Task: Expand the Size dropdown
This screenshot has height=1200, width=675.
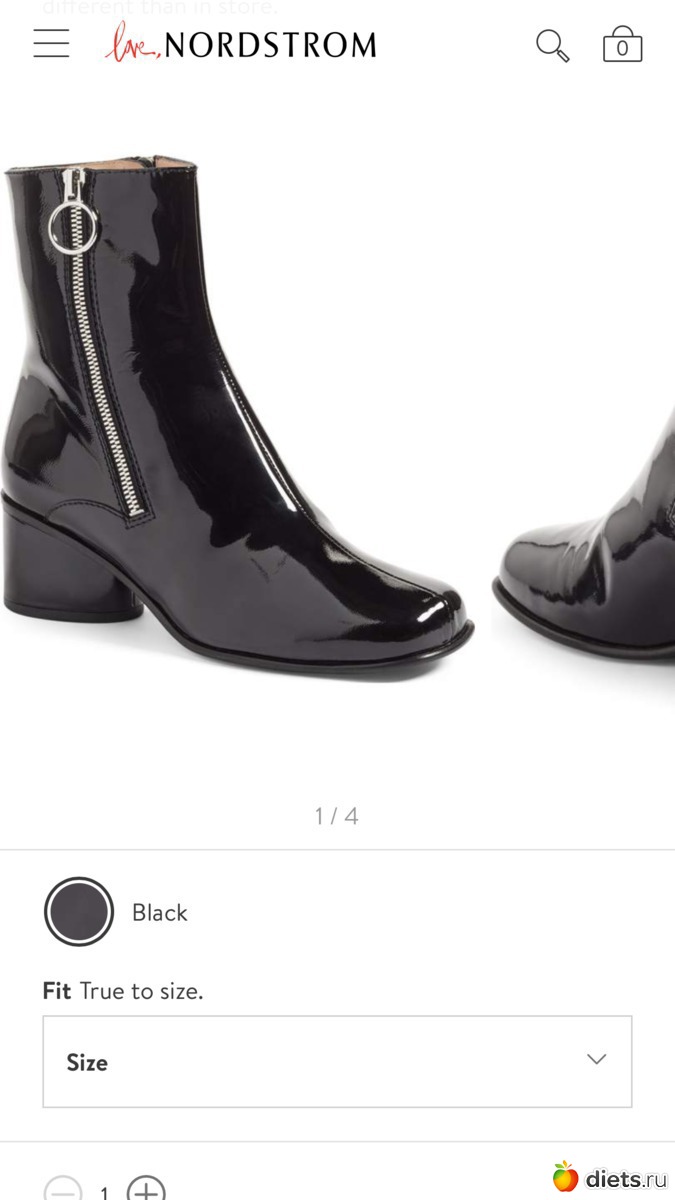Action: tap(337, 1061)
